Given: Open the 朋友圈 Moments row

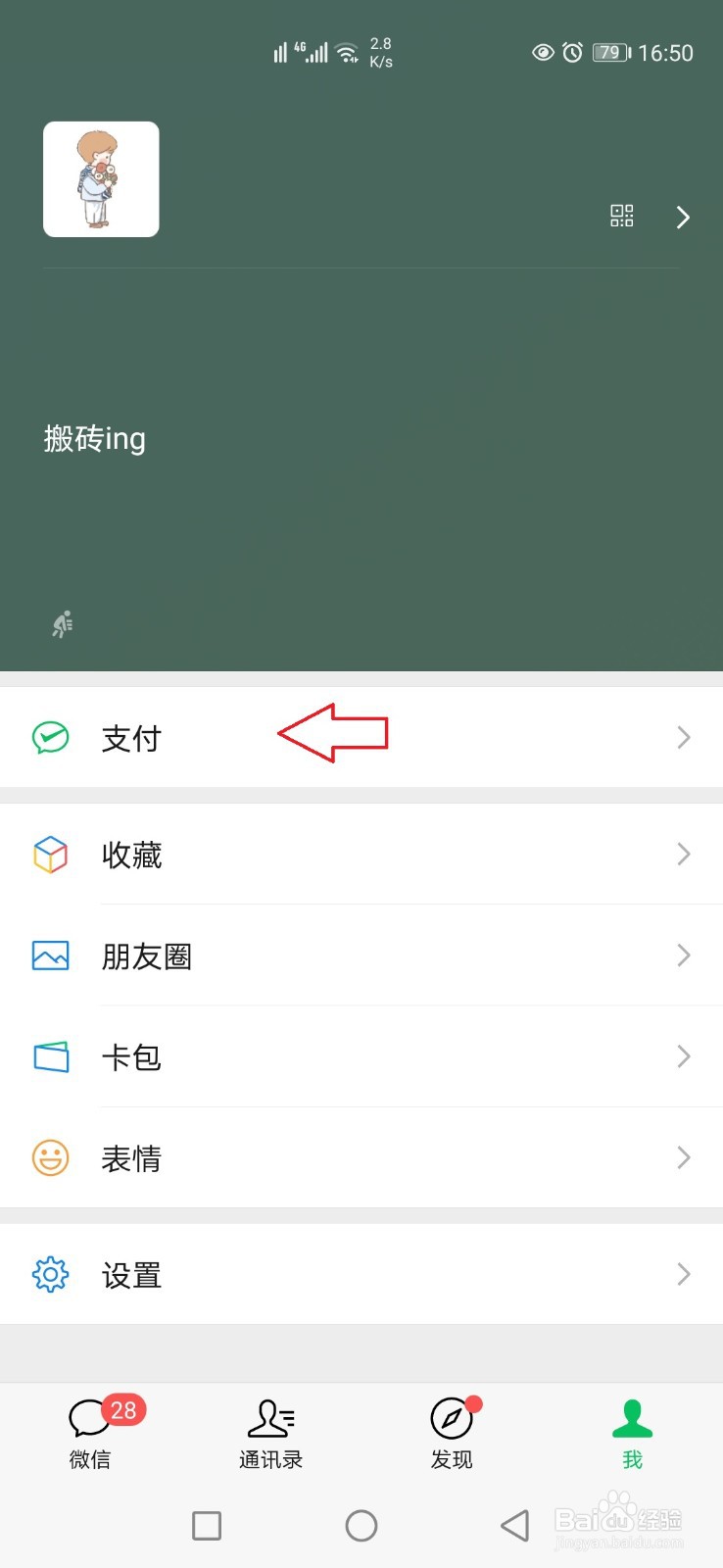Looking at the screenshot, I should [361, 955].
